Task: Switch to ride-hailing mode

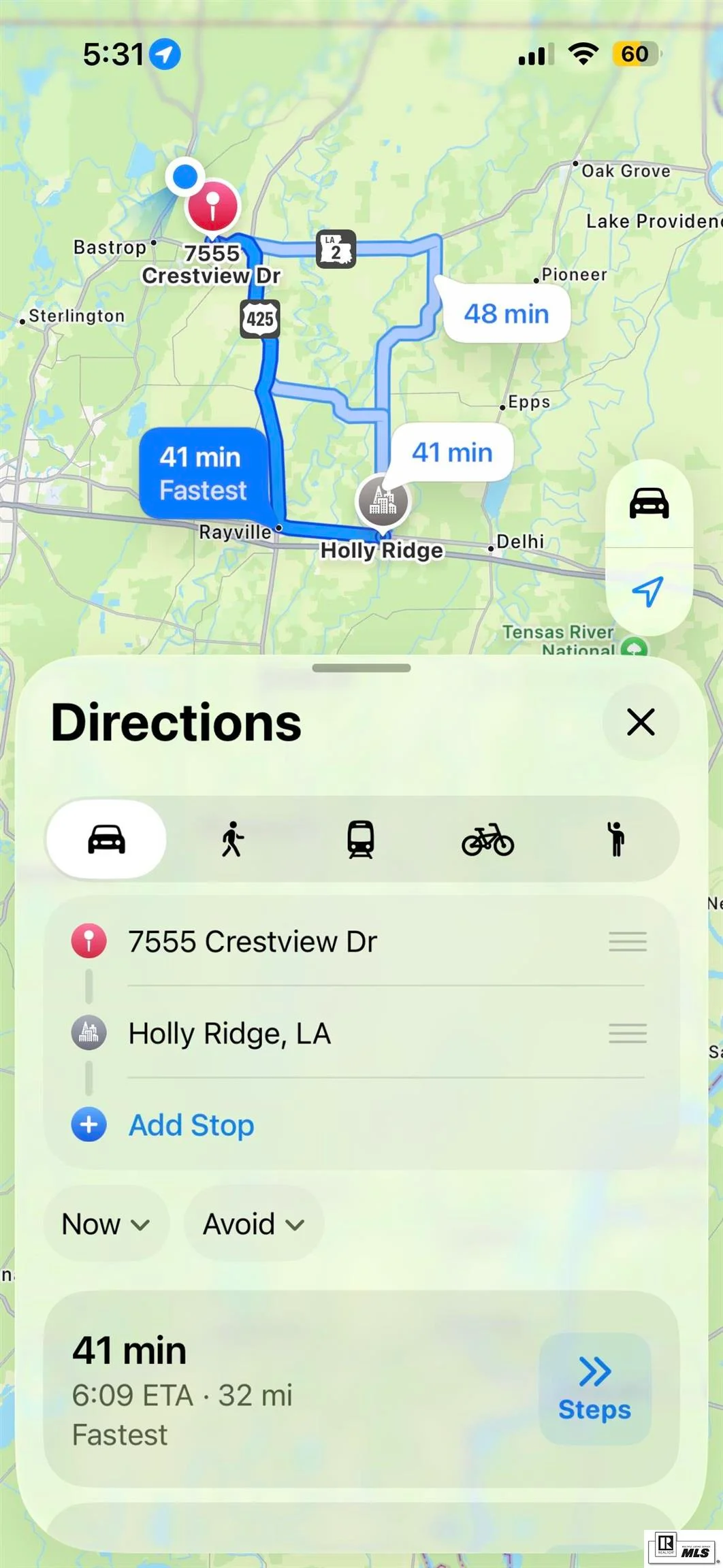Action: click(616, 839)
